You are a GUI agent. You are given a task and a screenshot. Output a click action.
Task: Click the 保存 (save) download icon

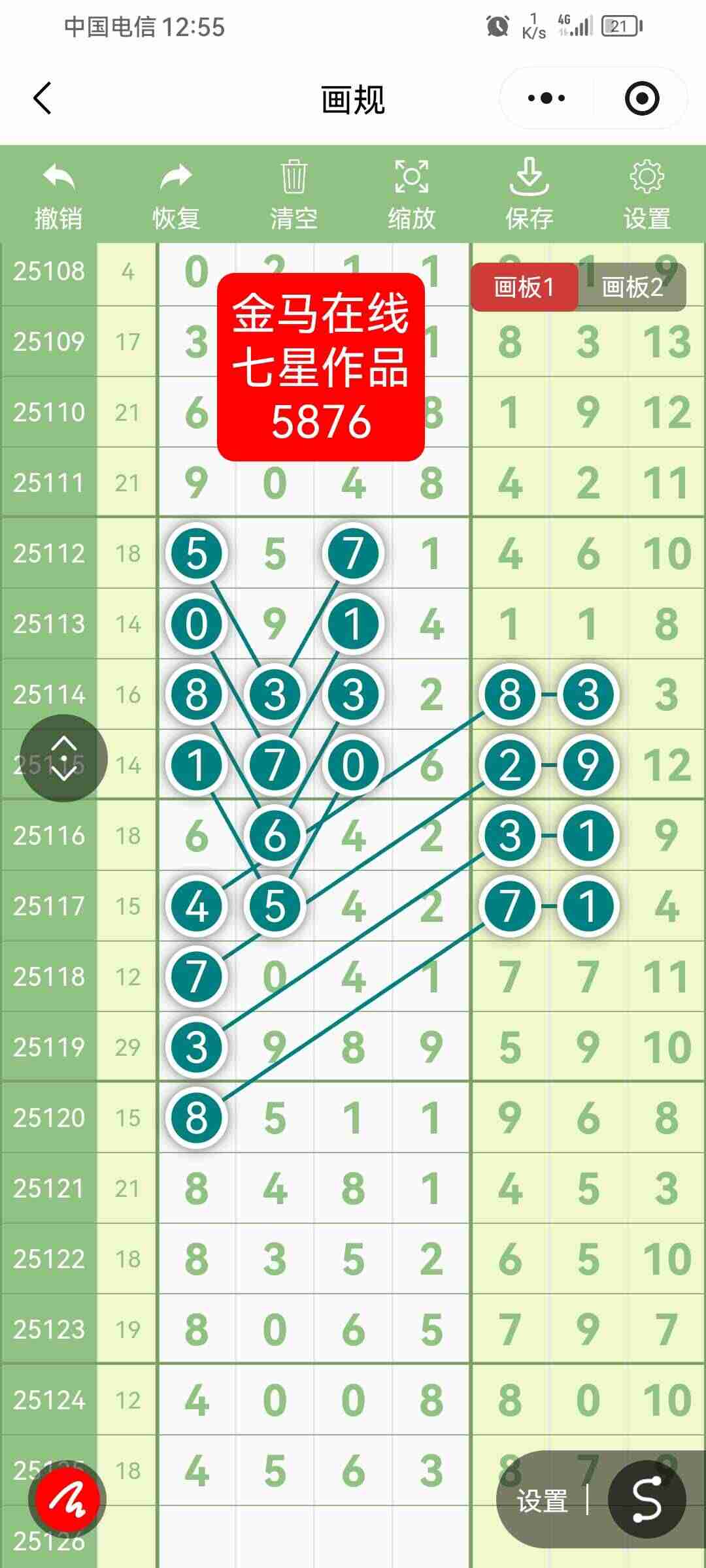pos(529,176)
